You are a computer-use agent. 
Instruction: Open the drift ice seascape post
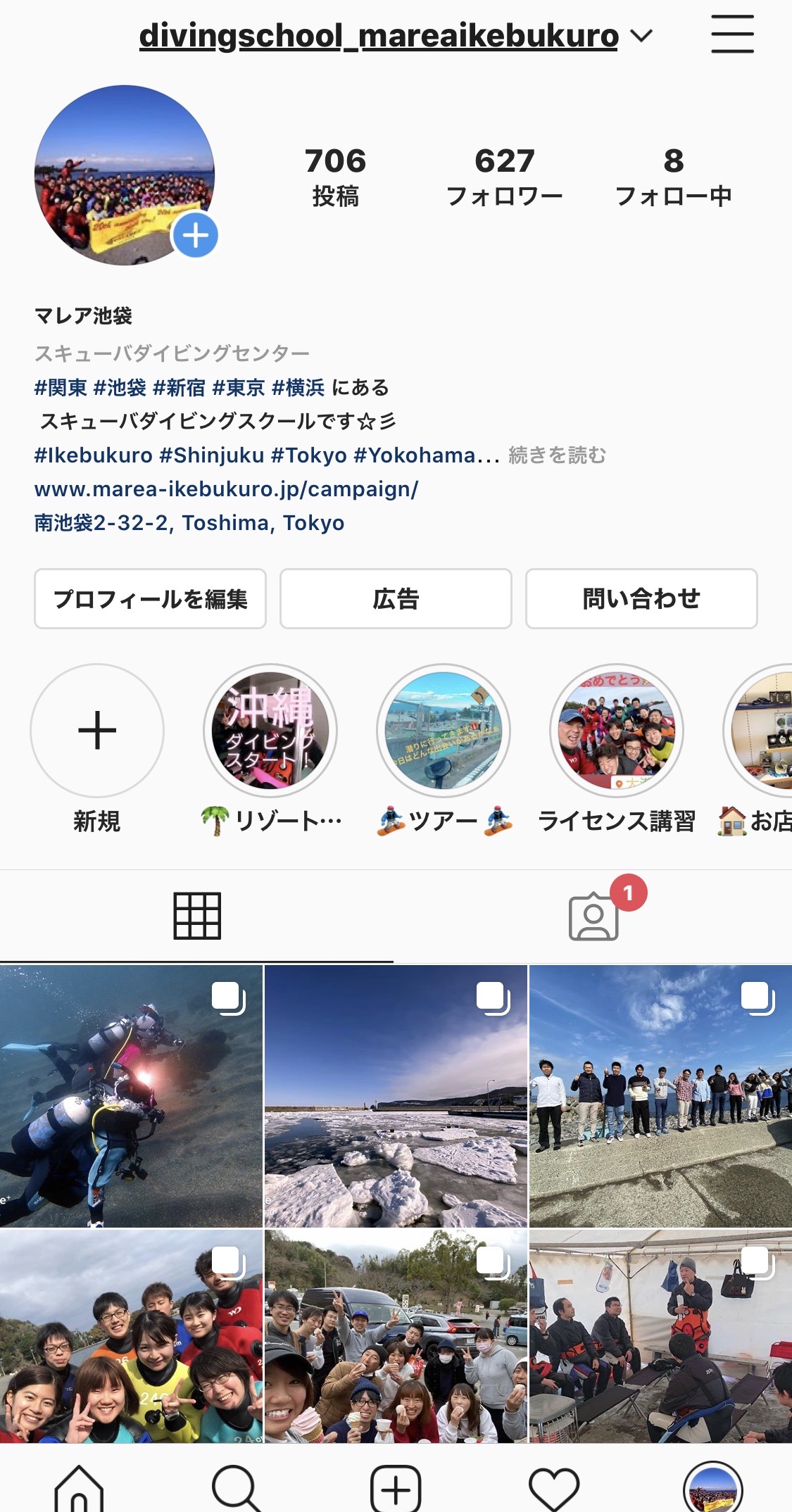click(396, 1096)
